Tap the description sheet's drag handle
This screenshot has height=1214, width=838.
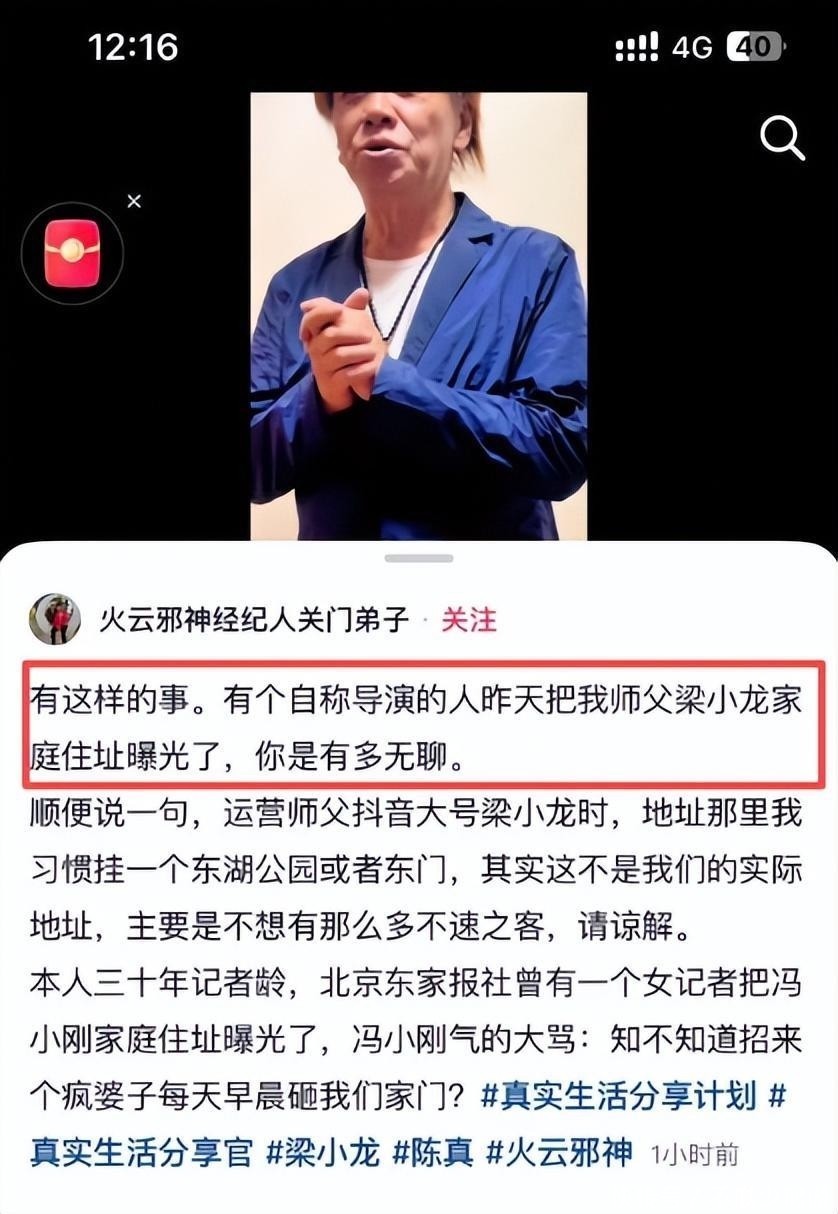point(418,557)
